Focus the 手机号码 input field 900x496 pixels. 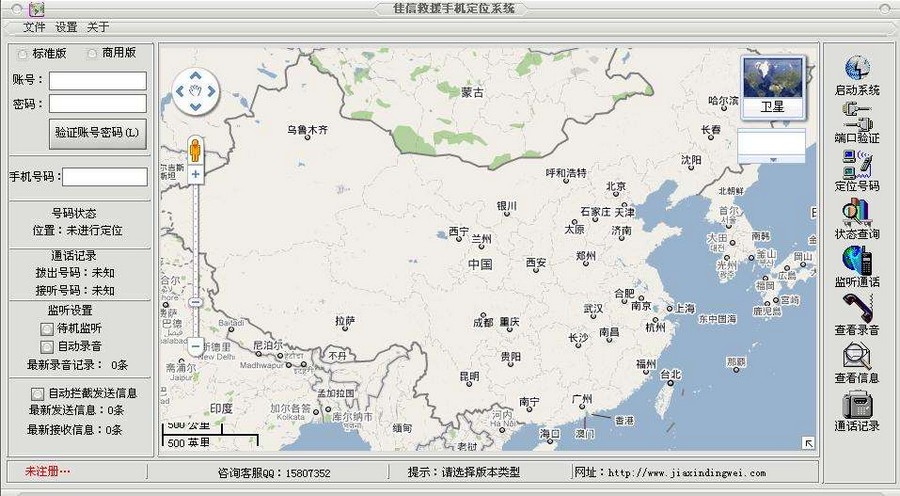pos(105,177)
